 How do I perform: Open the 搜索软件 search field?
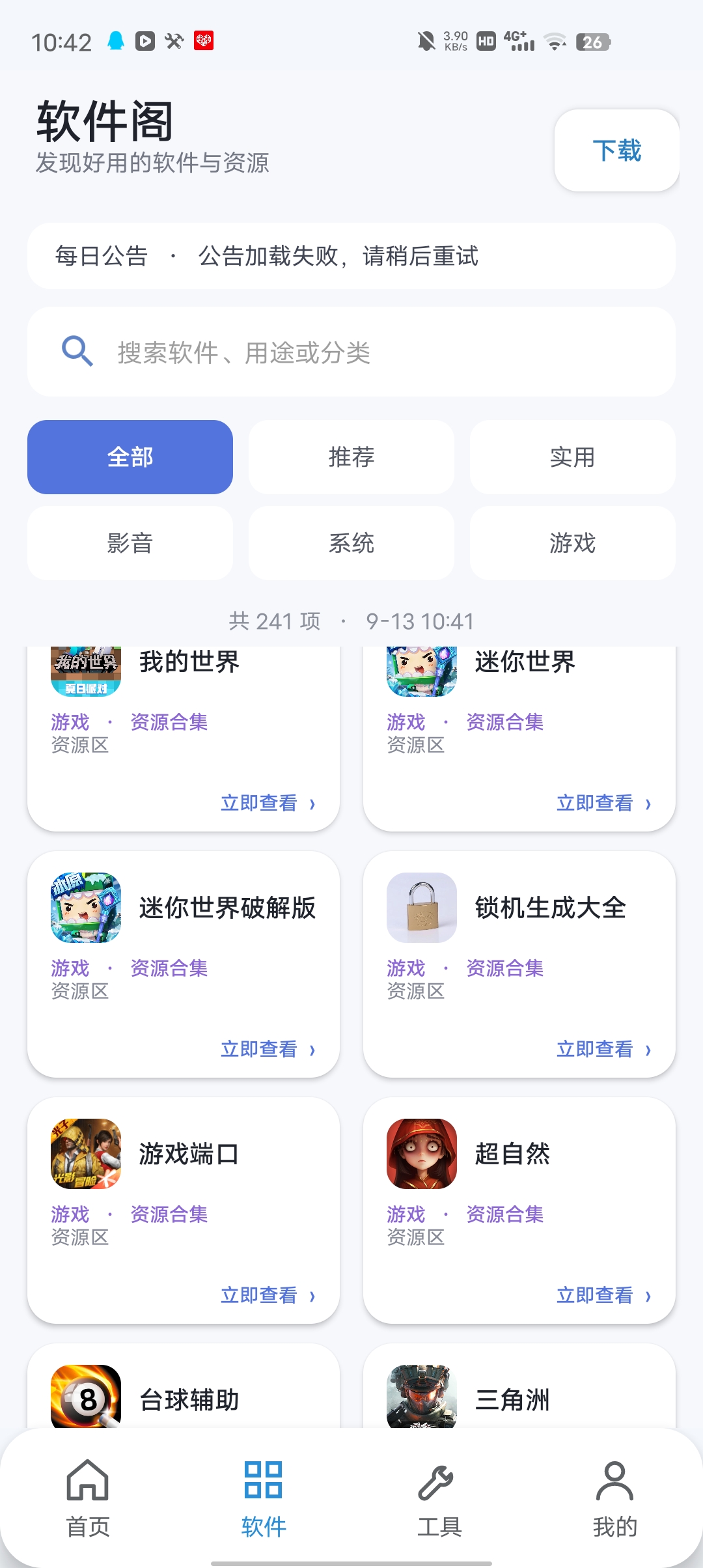(x=351, y=352)
